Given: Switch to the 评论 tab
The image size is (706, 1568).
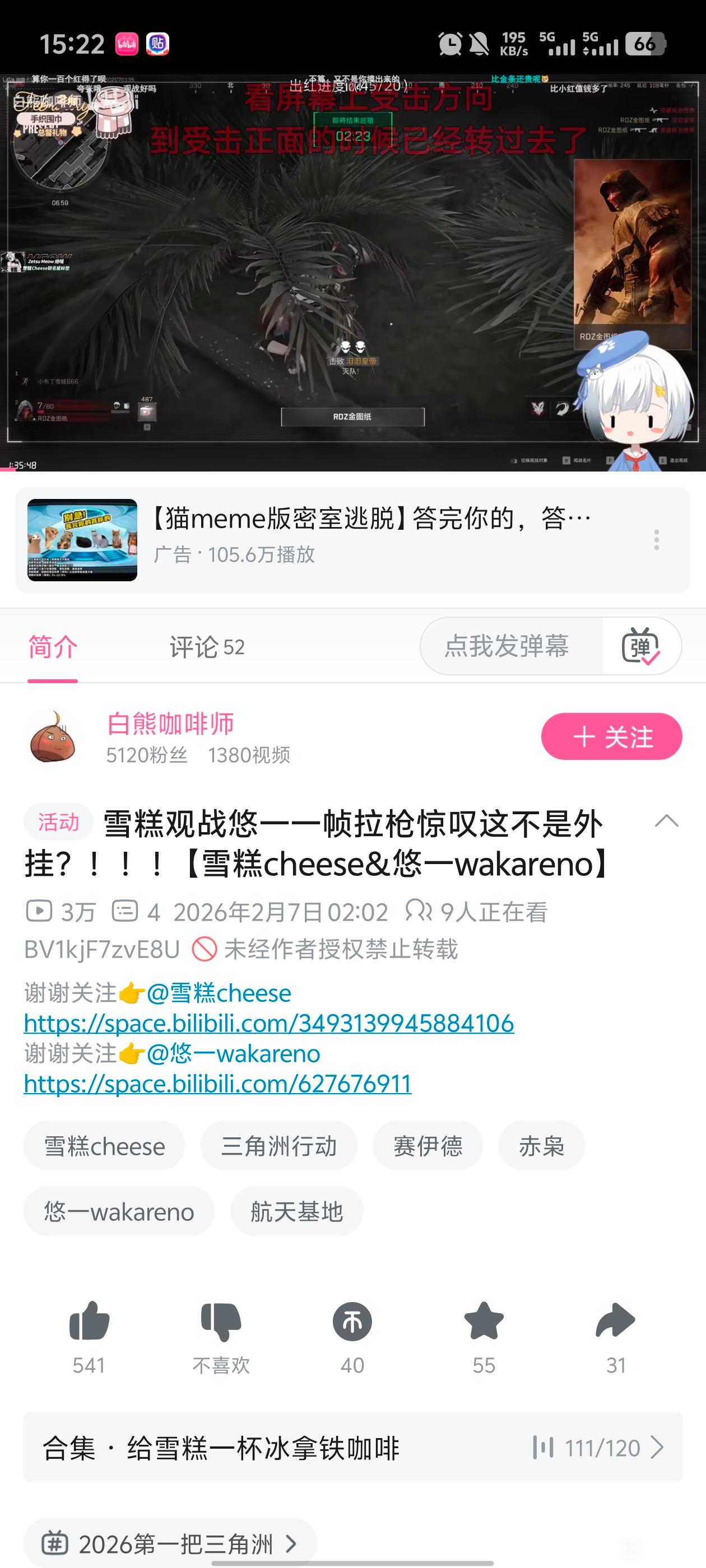Looking at the screenshot, I should pyautogui.click(x=207, y=647).
